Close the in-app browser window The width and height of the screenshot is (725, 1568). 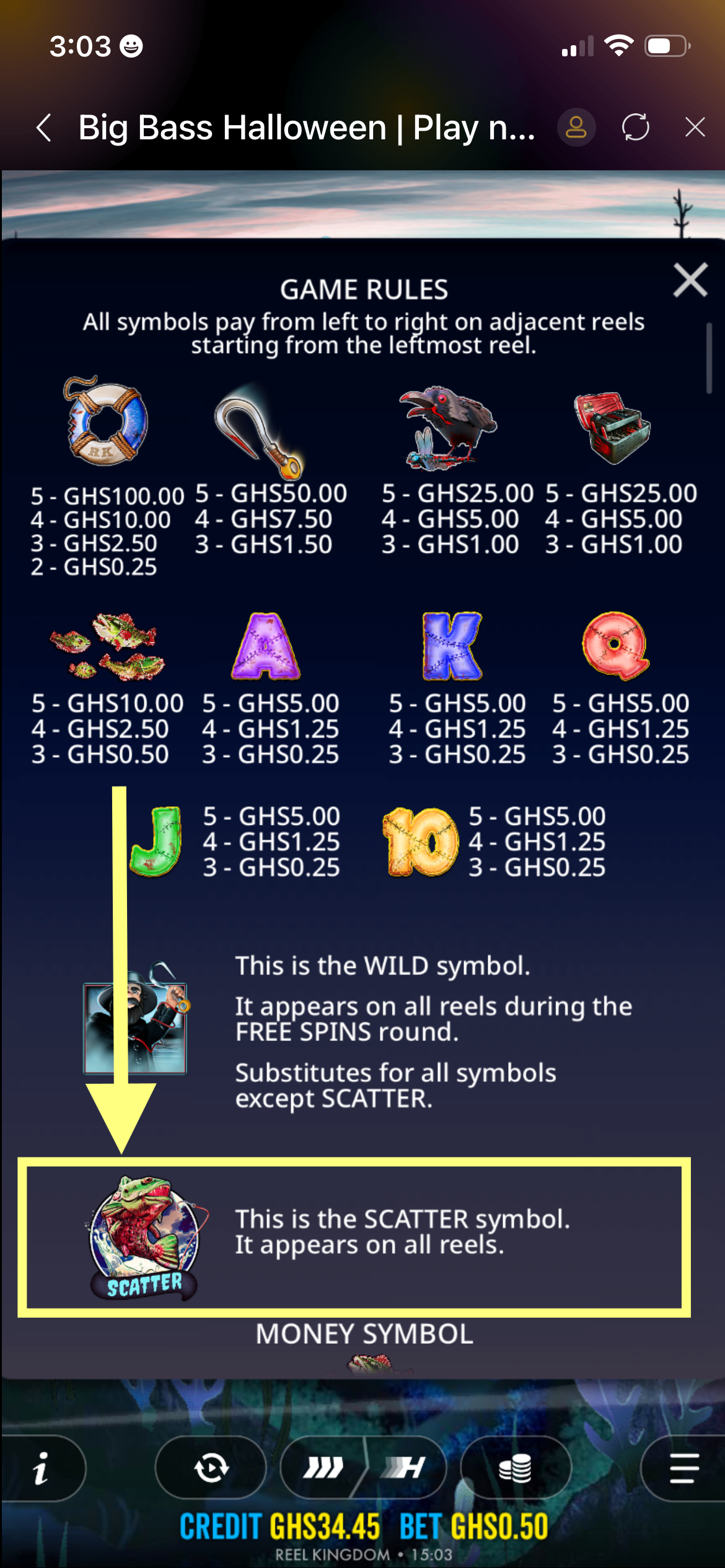click(695, 128)
